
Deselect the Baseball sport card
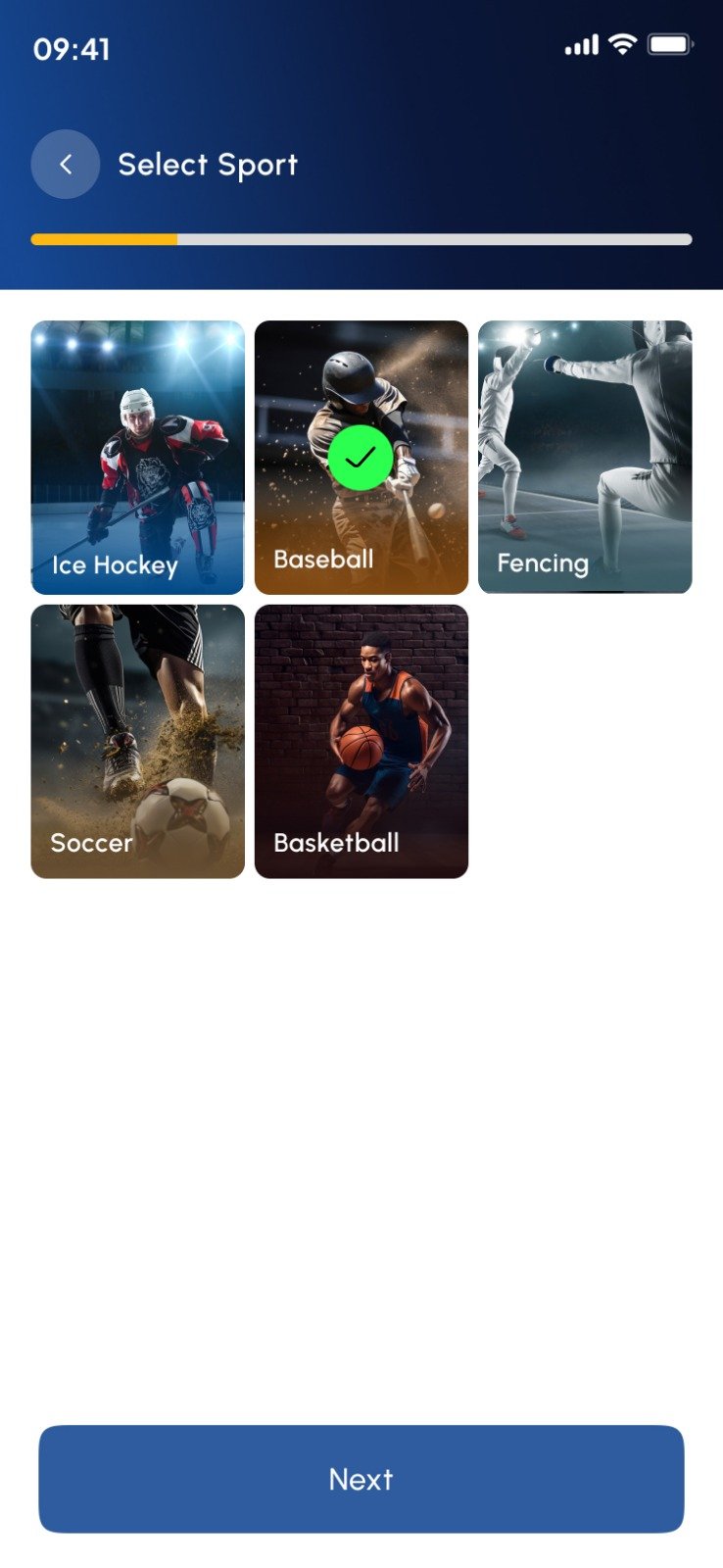pos(361,458)
